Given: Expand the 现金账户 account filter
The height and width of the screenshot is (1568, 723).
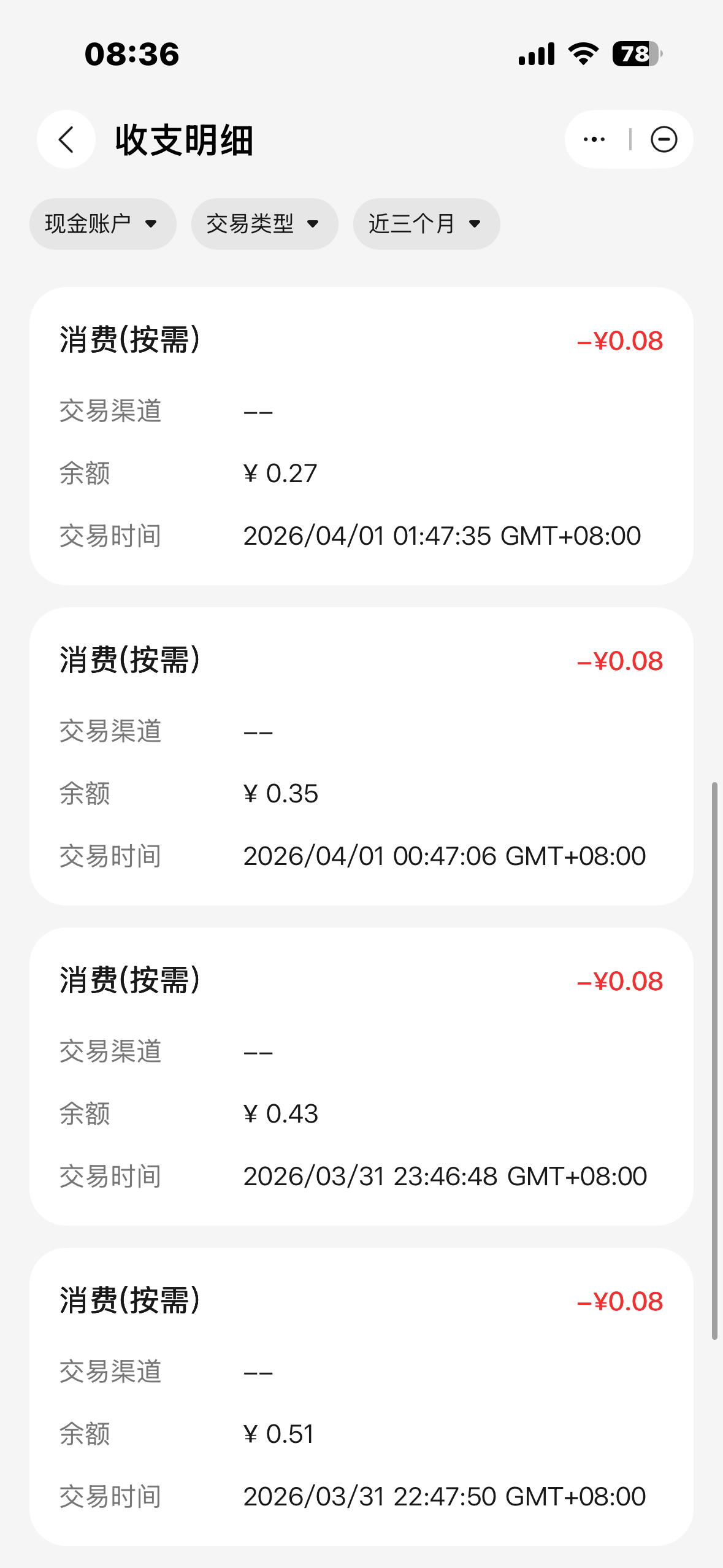Looking at the screenshot, I should coord(102,224).
